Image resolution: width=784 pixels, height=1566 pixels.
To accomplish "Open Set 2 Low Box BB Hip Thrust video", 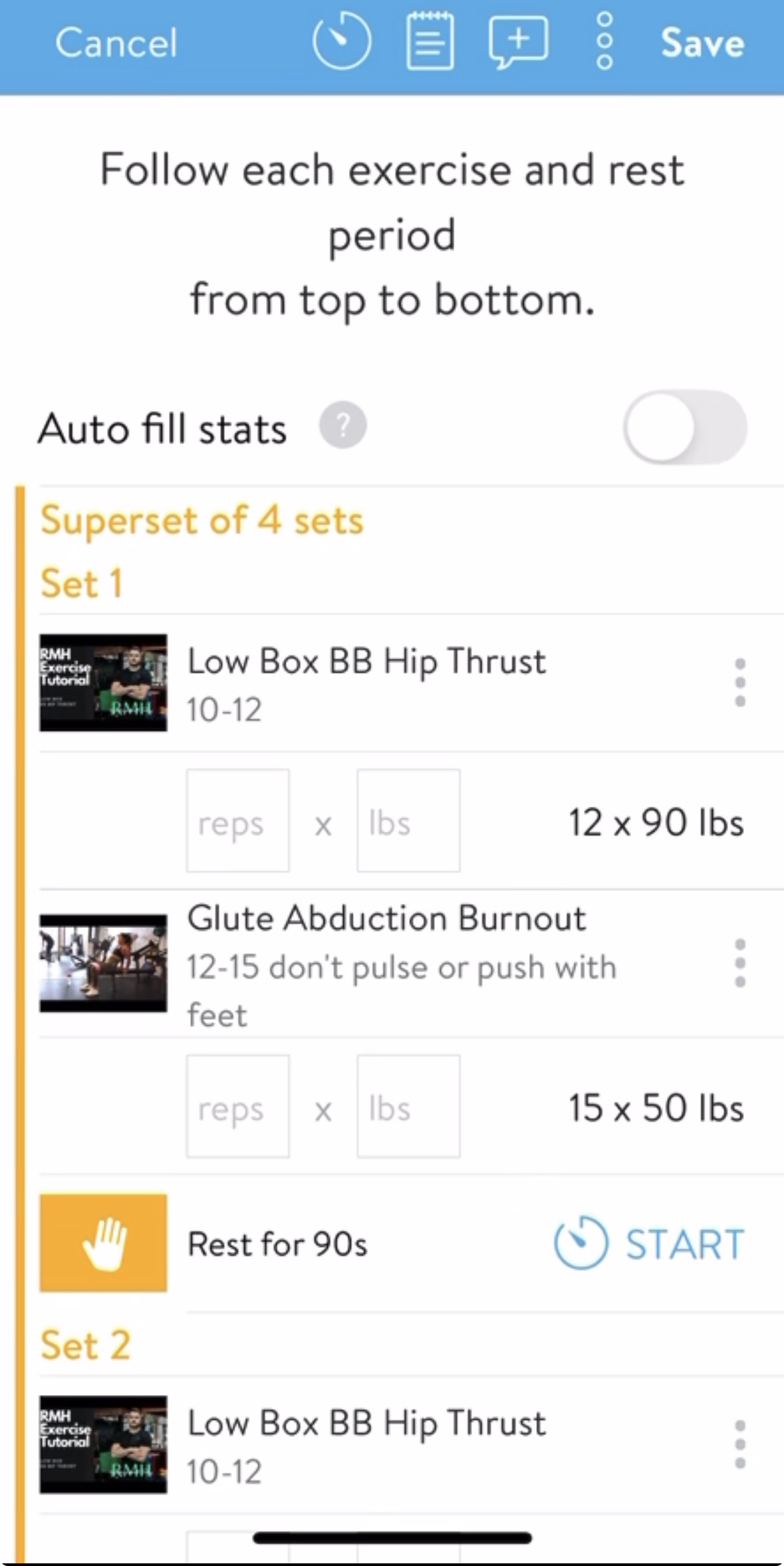I will coord(103,1444).
